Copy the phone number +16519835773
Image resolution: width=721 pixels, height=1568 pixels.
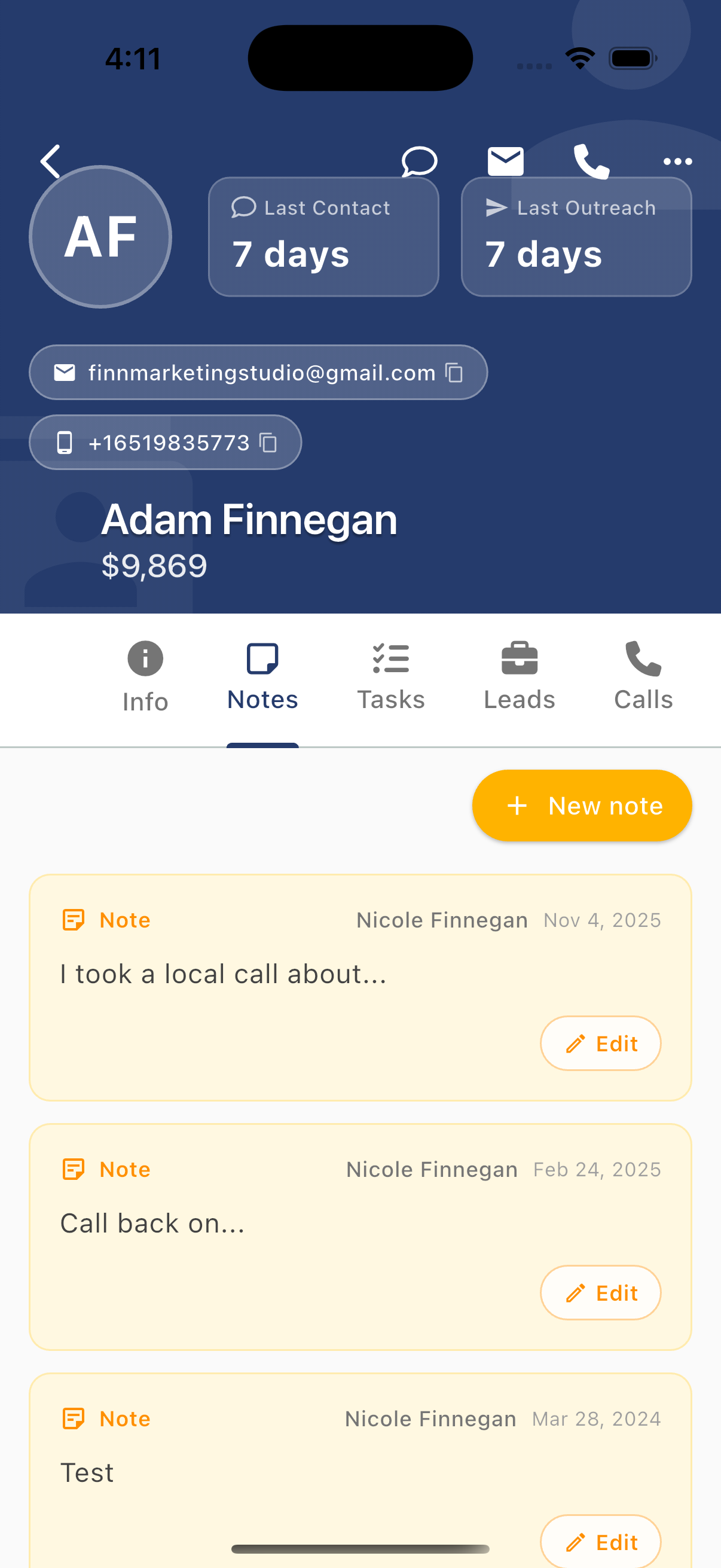pyautogui.click(x=268, y=443)
